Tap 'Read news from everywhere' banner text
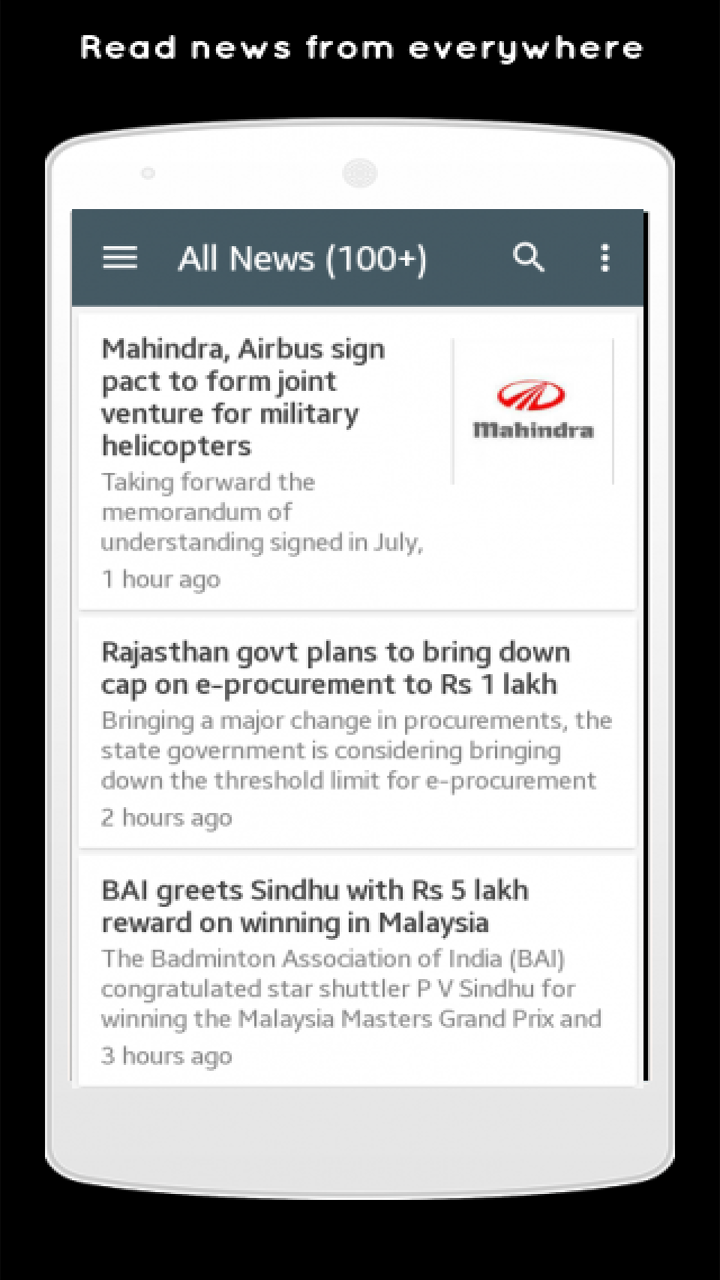The image size is (720, 1280). tap(360, 47)
